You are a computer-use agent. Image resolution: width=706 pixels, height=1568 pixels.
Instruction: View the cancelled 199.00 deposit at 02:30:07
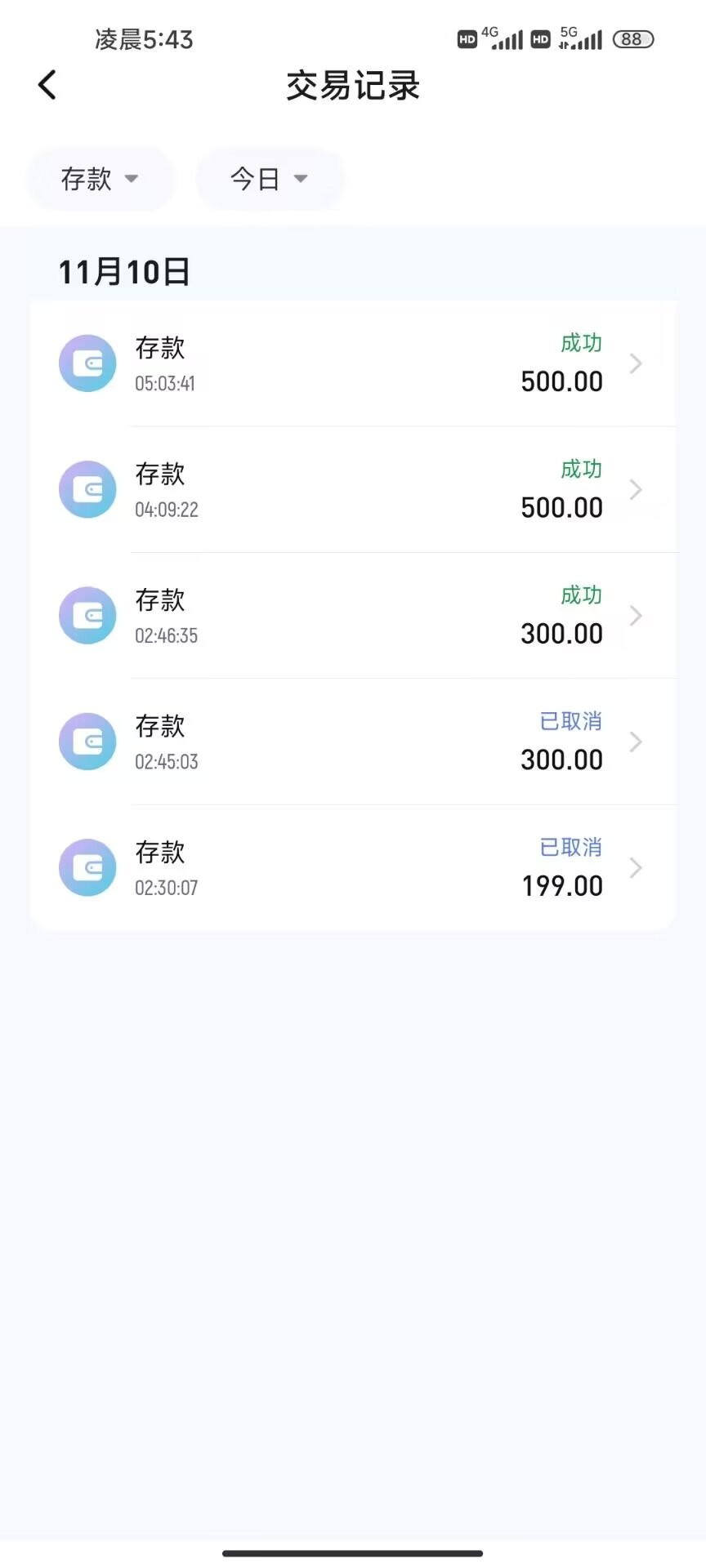(353, 868)
